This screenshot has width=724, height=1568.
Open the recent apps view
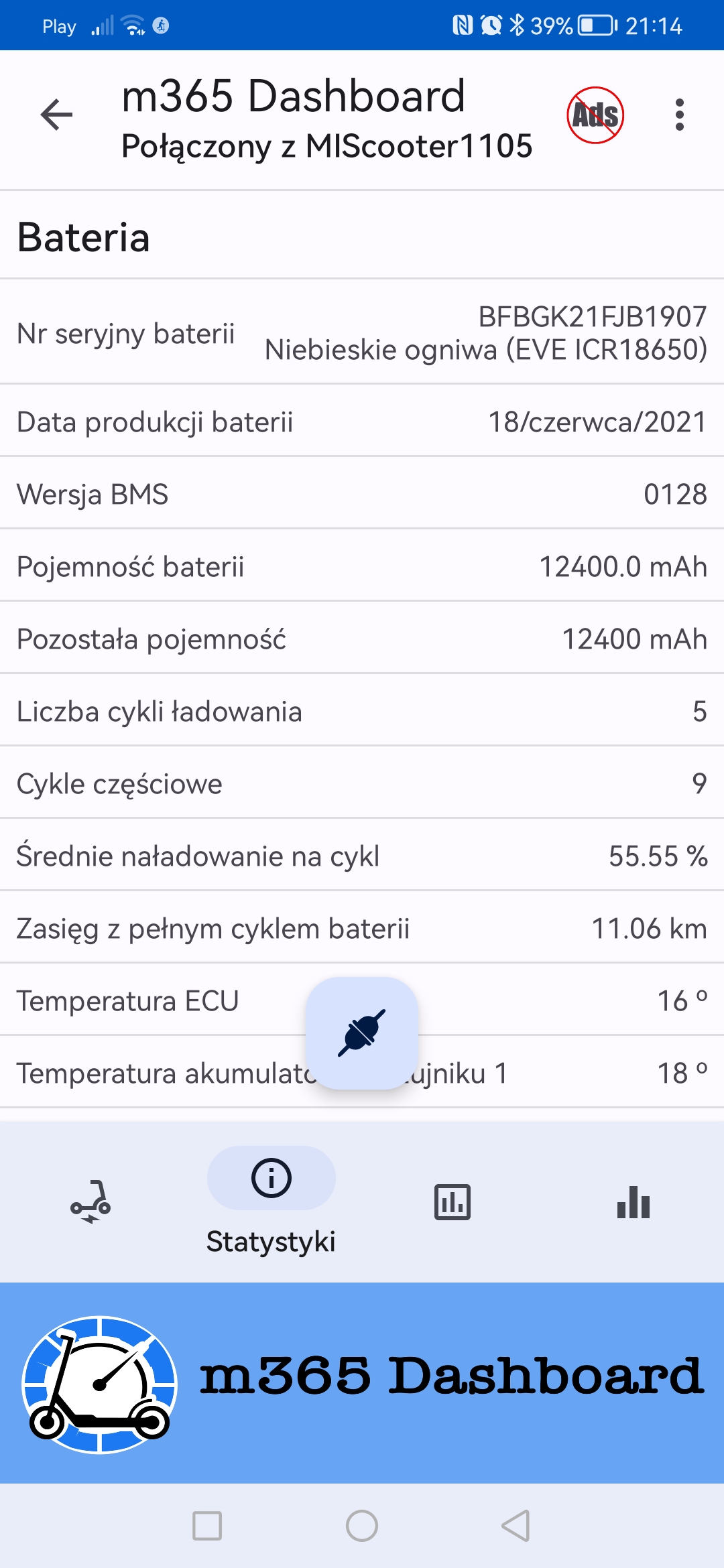pos(207,1526)
